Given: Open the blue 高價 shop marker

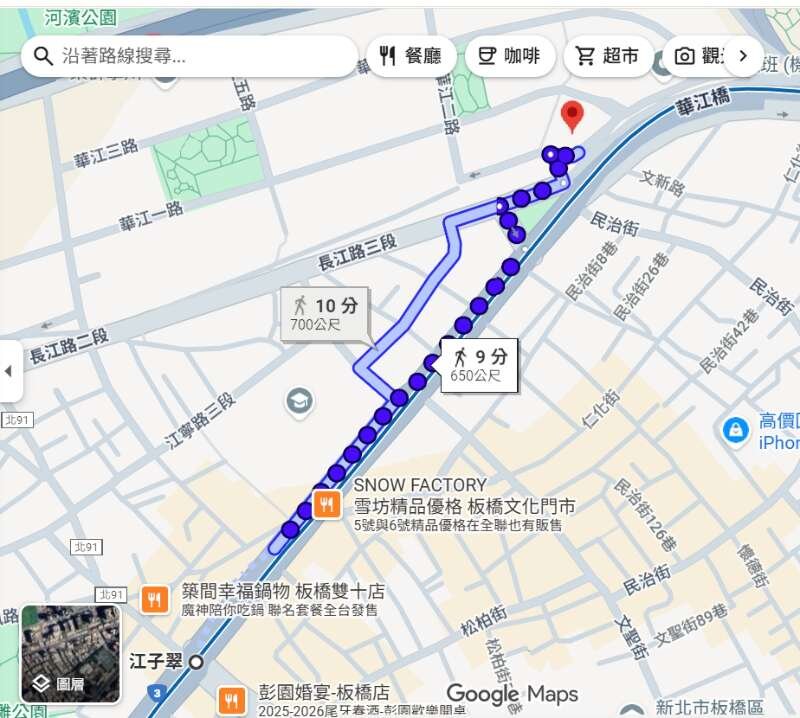Looking at the screenshot, I should pos(736,431).
